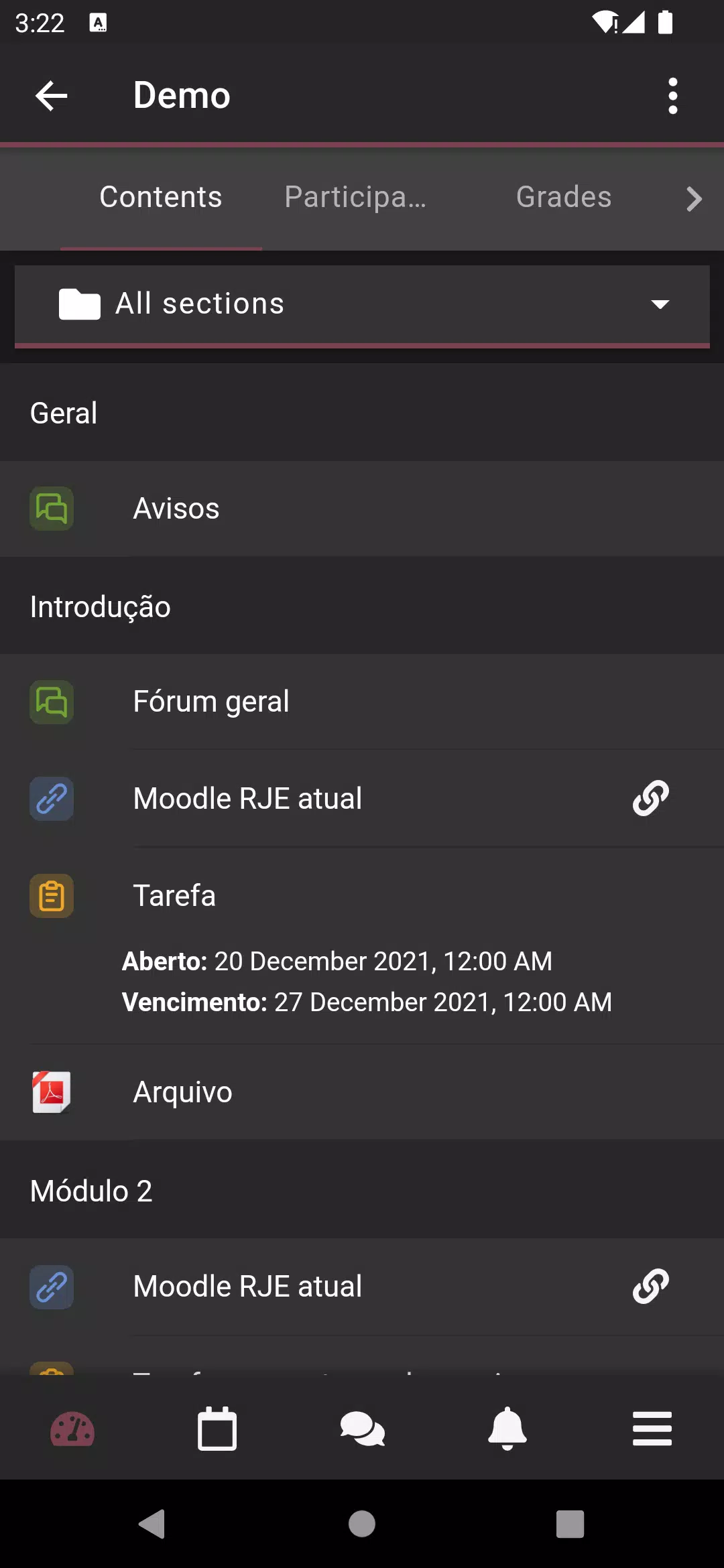Open the Moodle RJE atual link in Introdução

coord(247,799)
